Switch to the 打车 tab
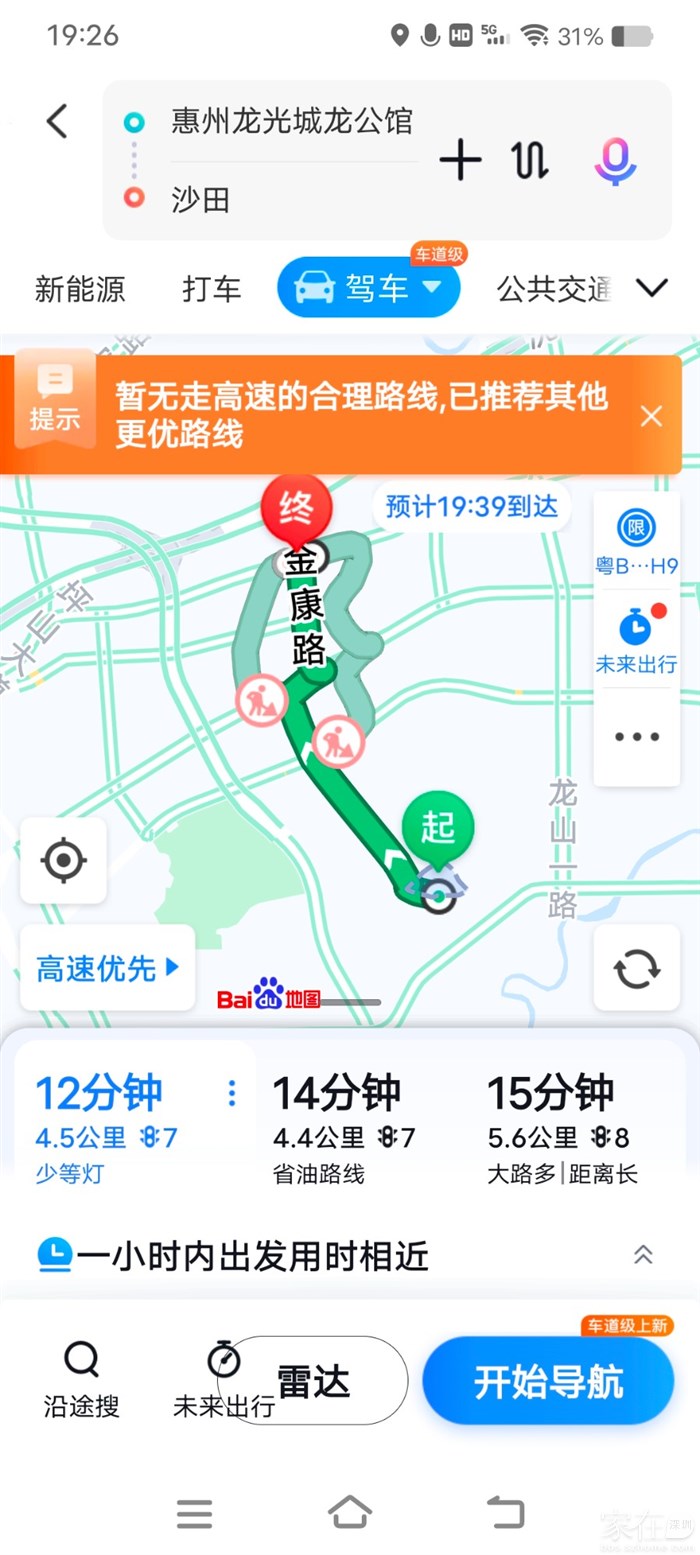This screenshot has height=1555, width=700. [x=212, y=289]
